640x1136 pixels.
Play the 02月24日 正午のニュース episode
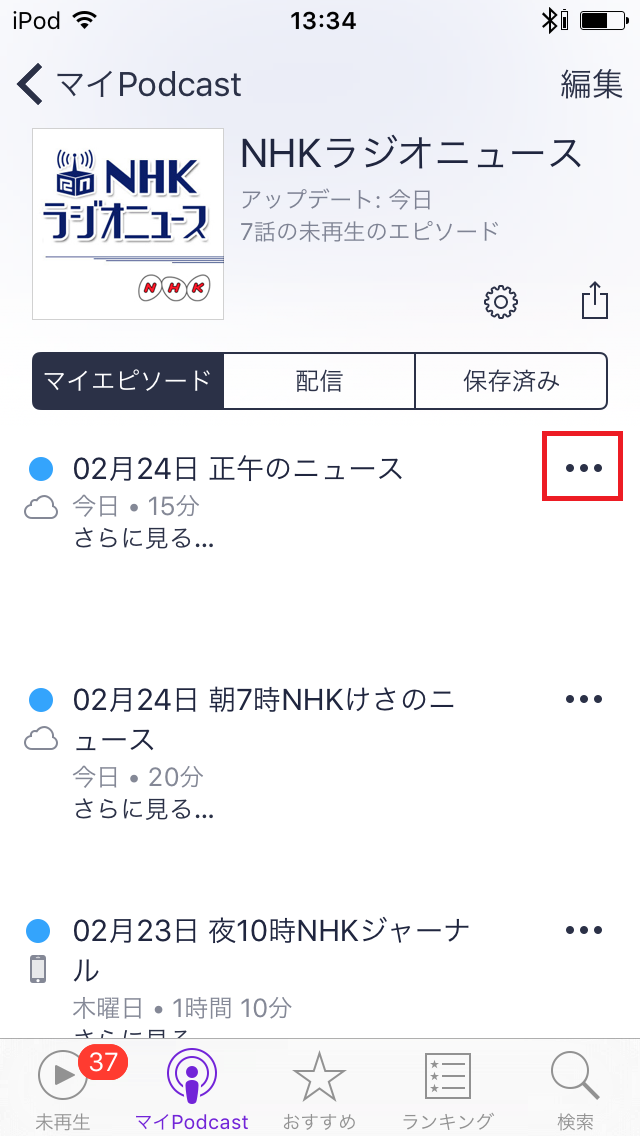click(x=238, y=469)
